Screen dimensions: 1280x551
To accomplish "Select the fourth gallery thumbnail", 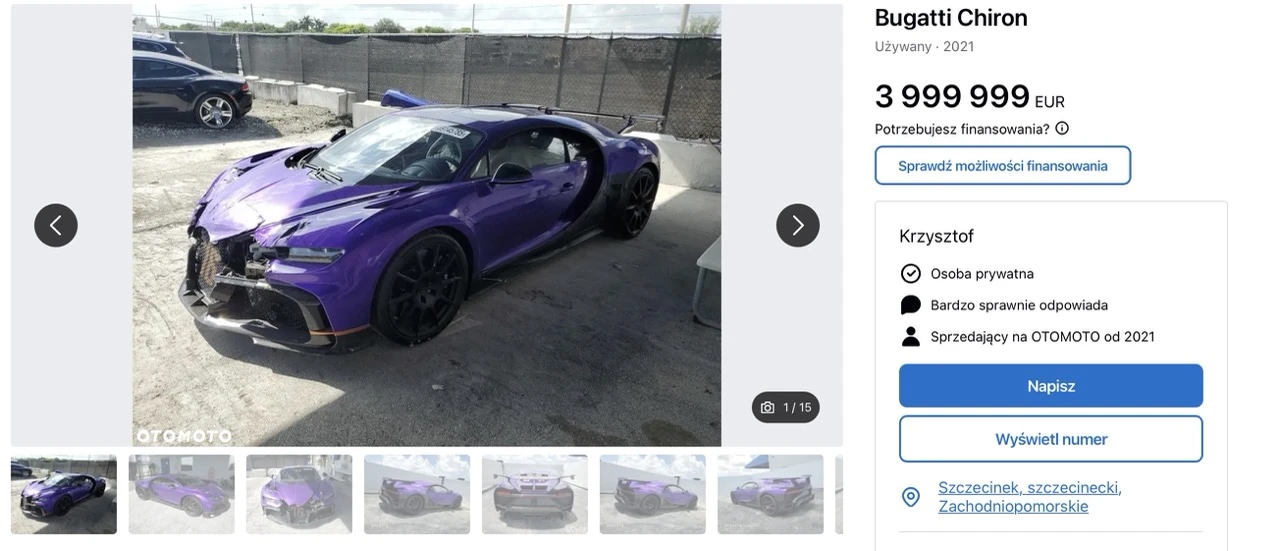I will point(417,494).
